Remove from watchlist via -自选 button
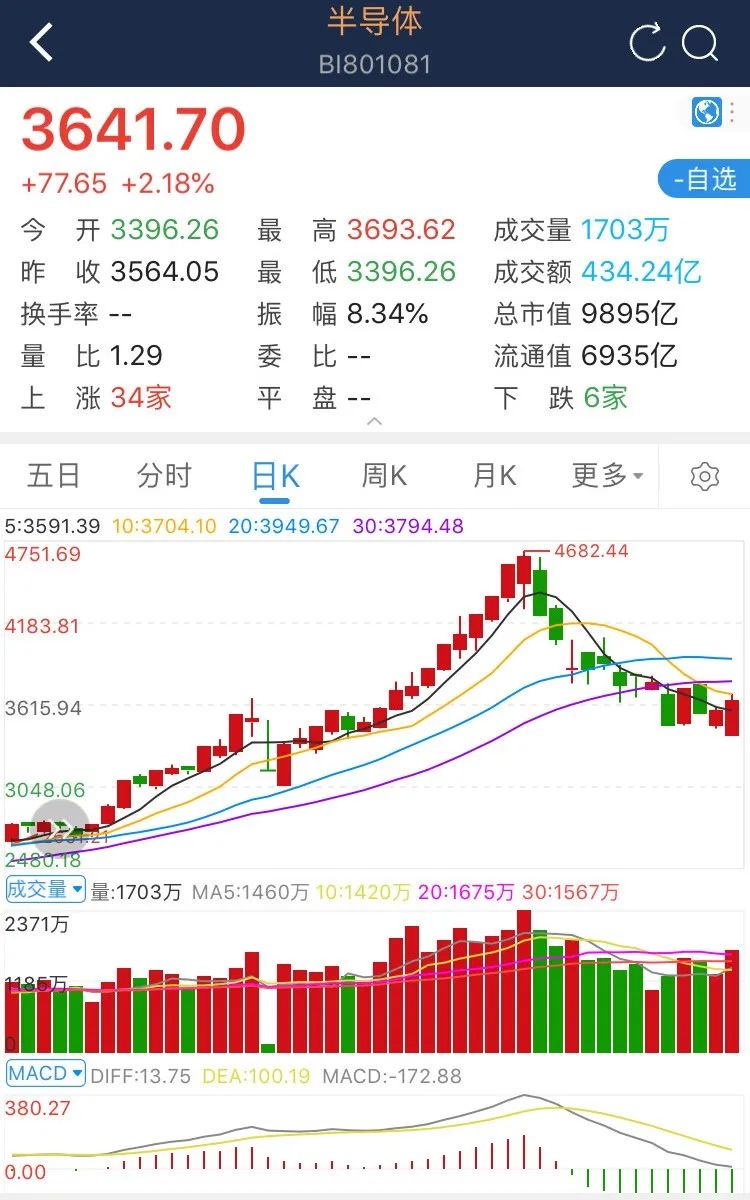 pyautogui.click(x=703, y=179)
